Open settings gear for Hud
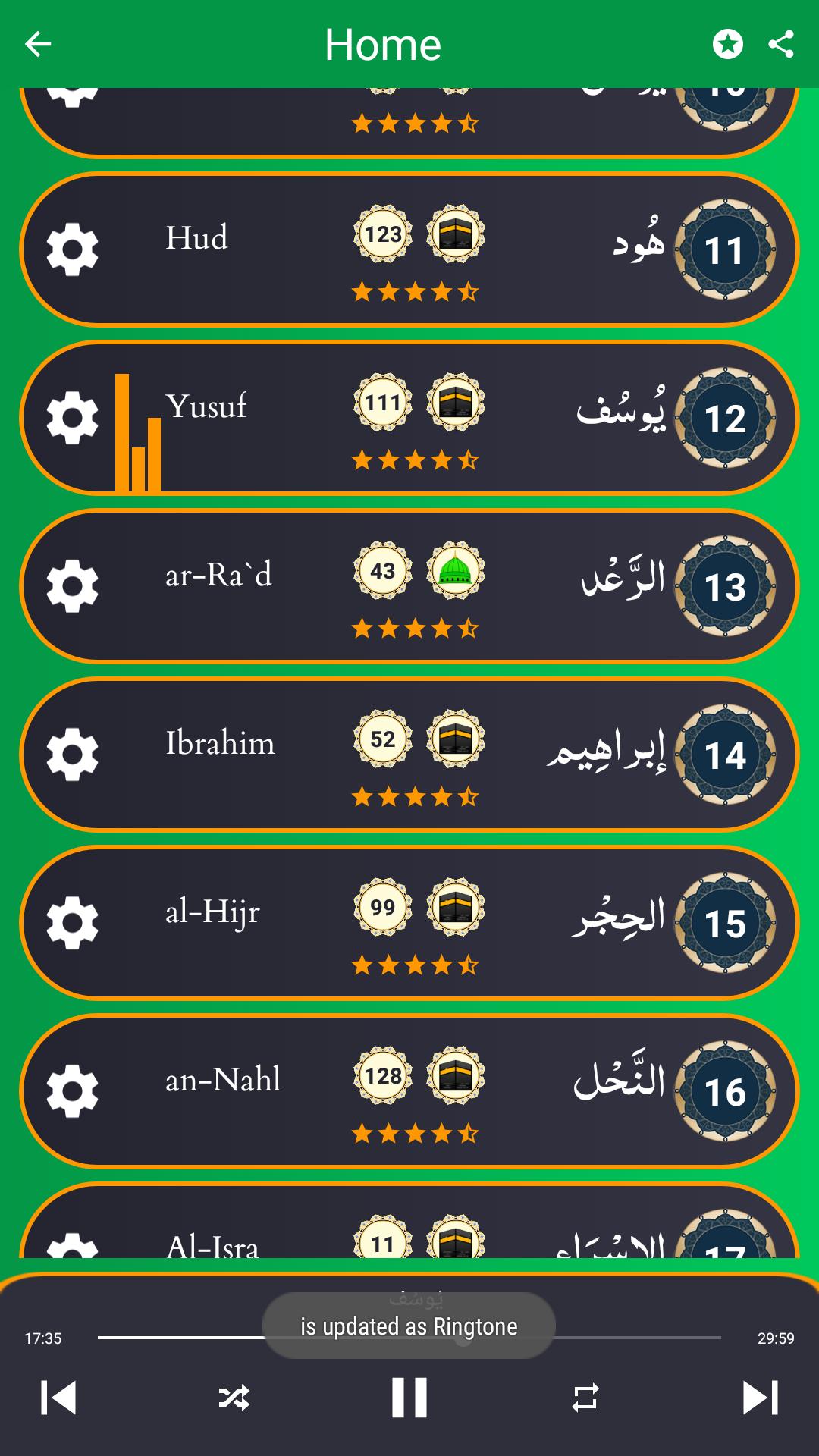 (72, 249)
